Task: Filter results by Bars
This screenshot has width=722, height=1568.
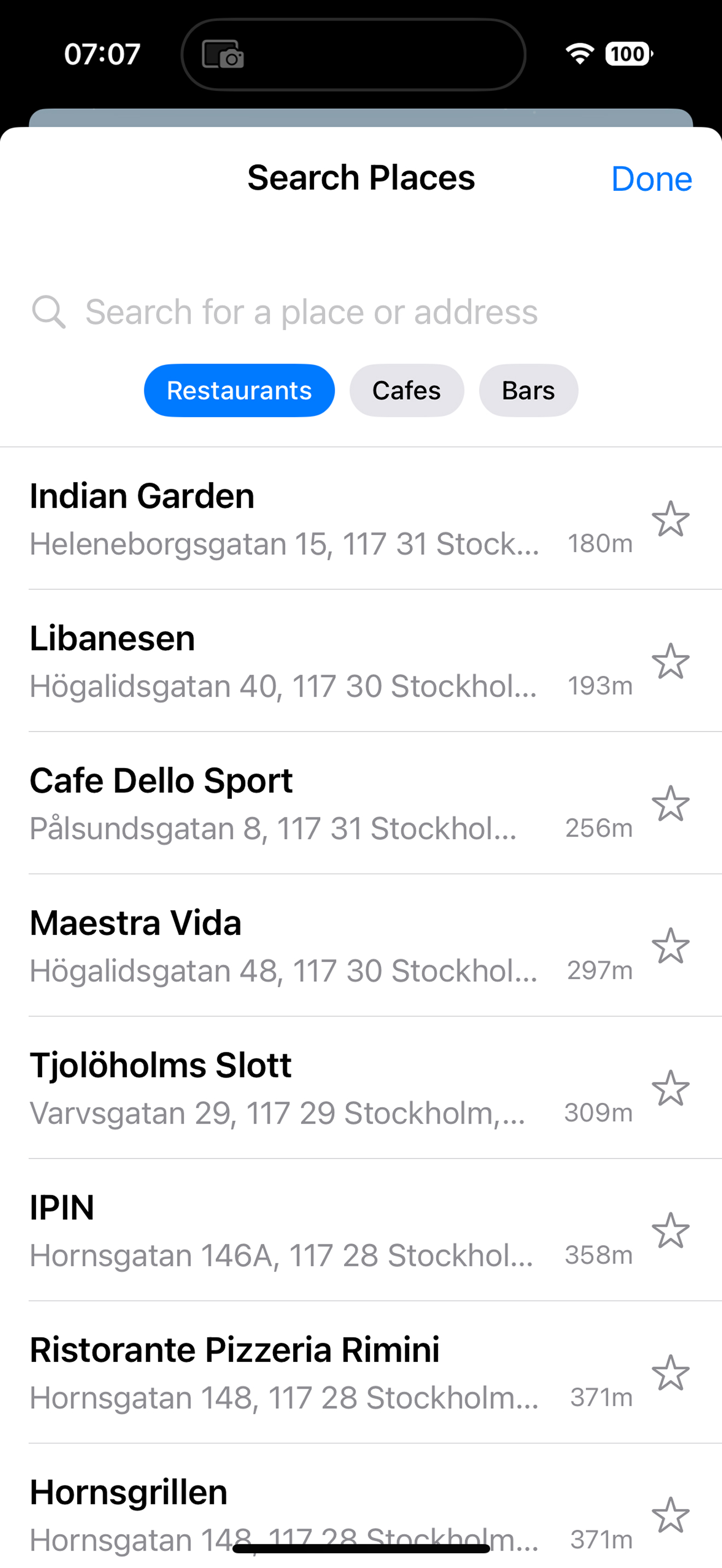Action: tap(528, 390)
